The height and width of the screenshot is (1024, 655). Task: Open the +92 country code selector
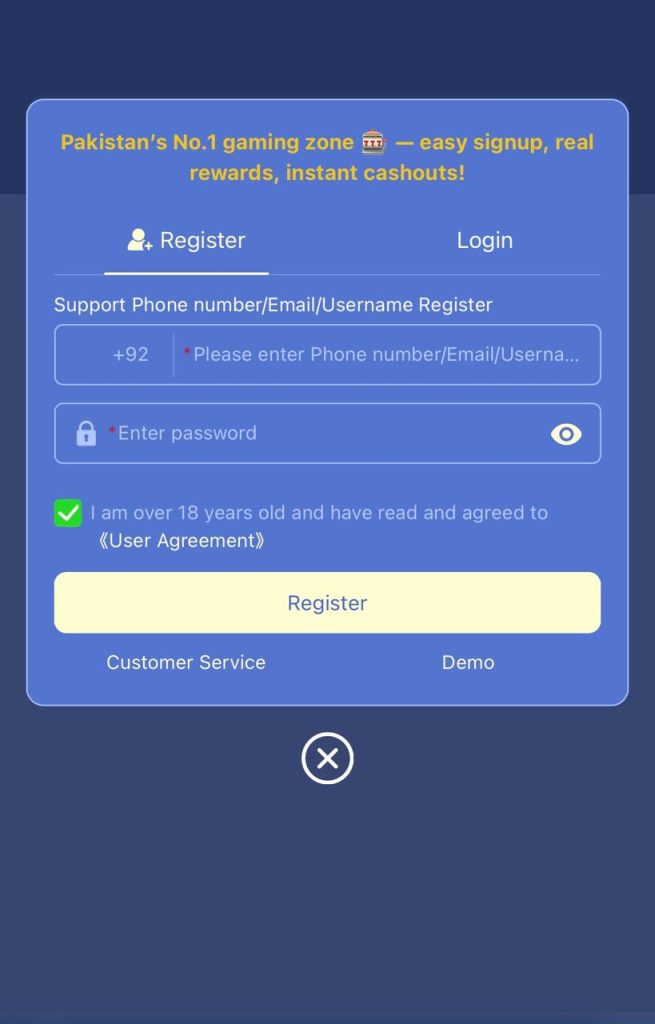[x=130, y=355]
